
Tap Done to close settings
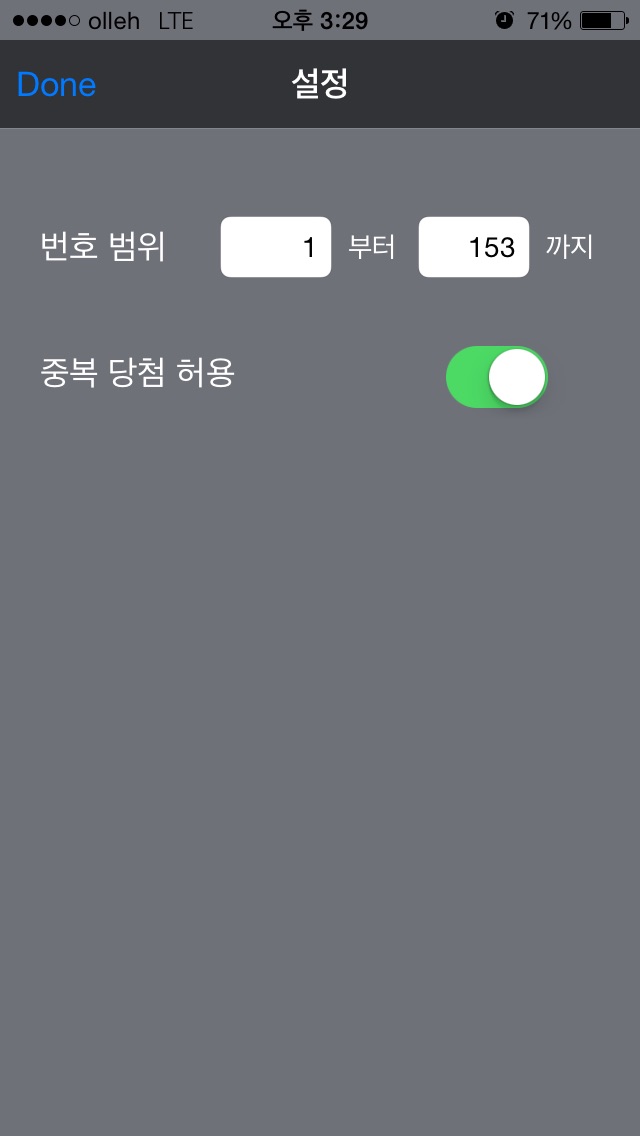pyautogui.click(x=56, y=85)
